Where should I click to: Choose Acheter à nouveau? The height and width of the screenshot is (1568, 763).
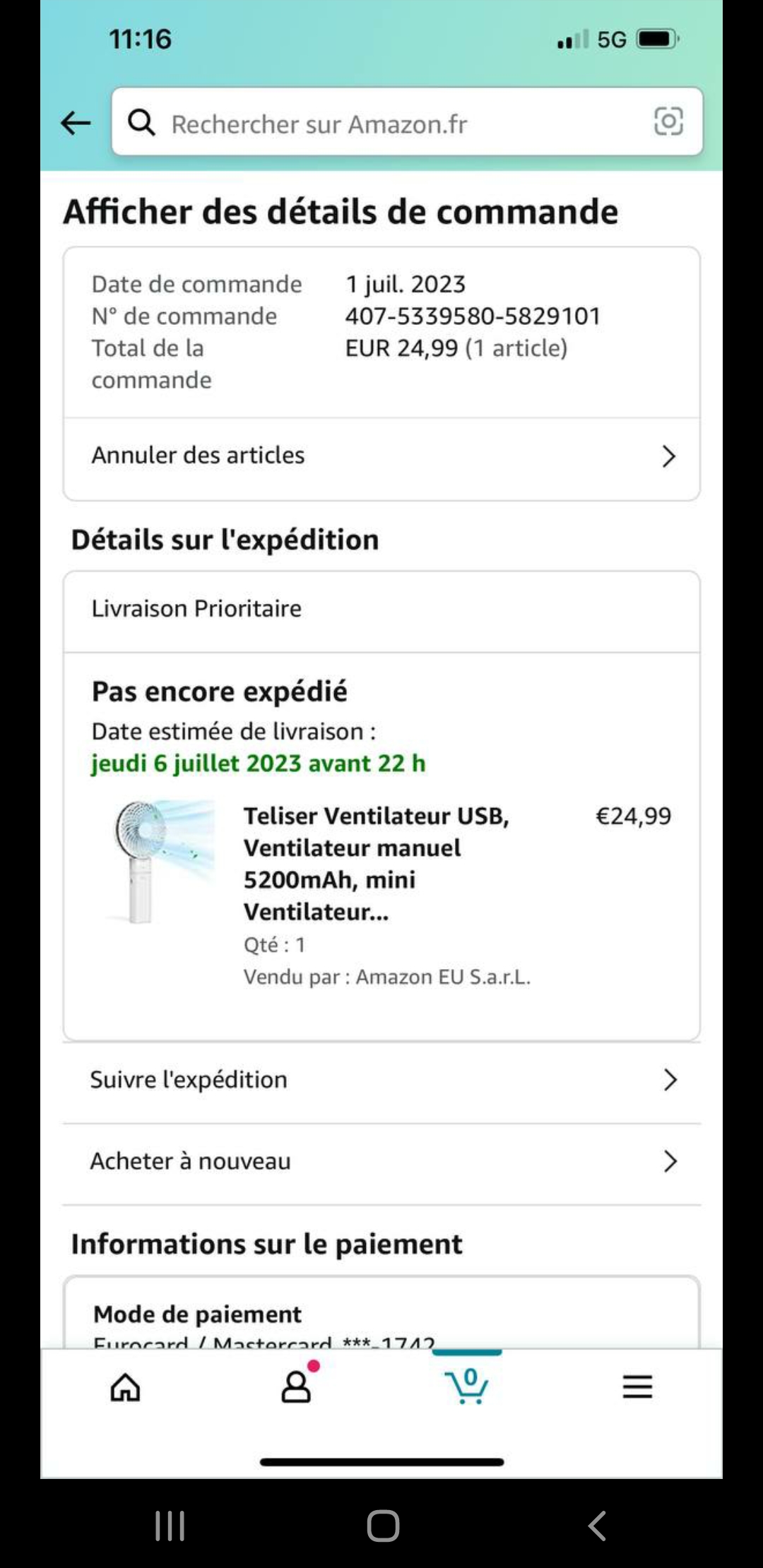381,1161
